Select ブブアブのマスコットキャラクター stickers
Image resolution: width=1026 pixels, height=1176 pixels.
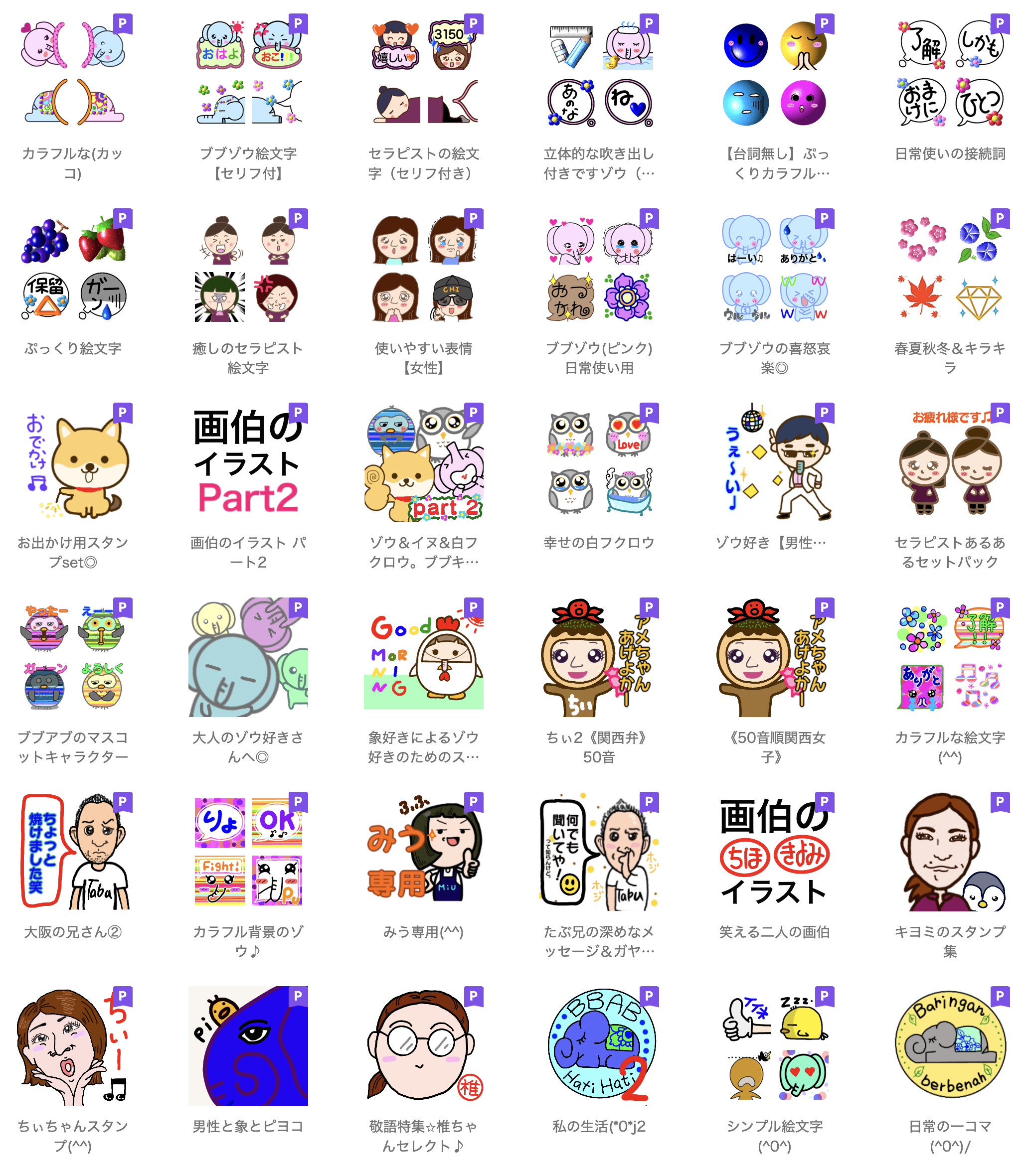click(x=73, y=658)
